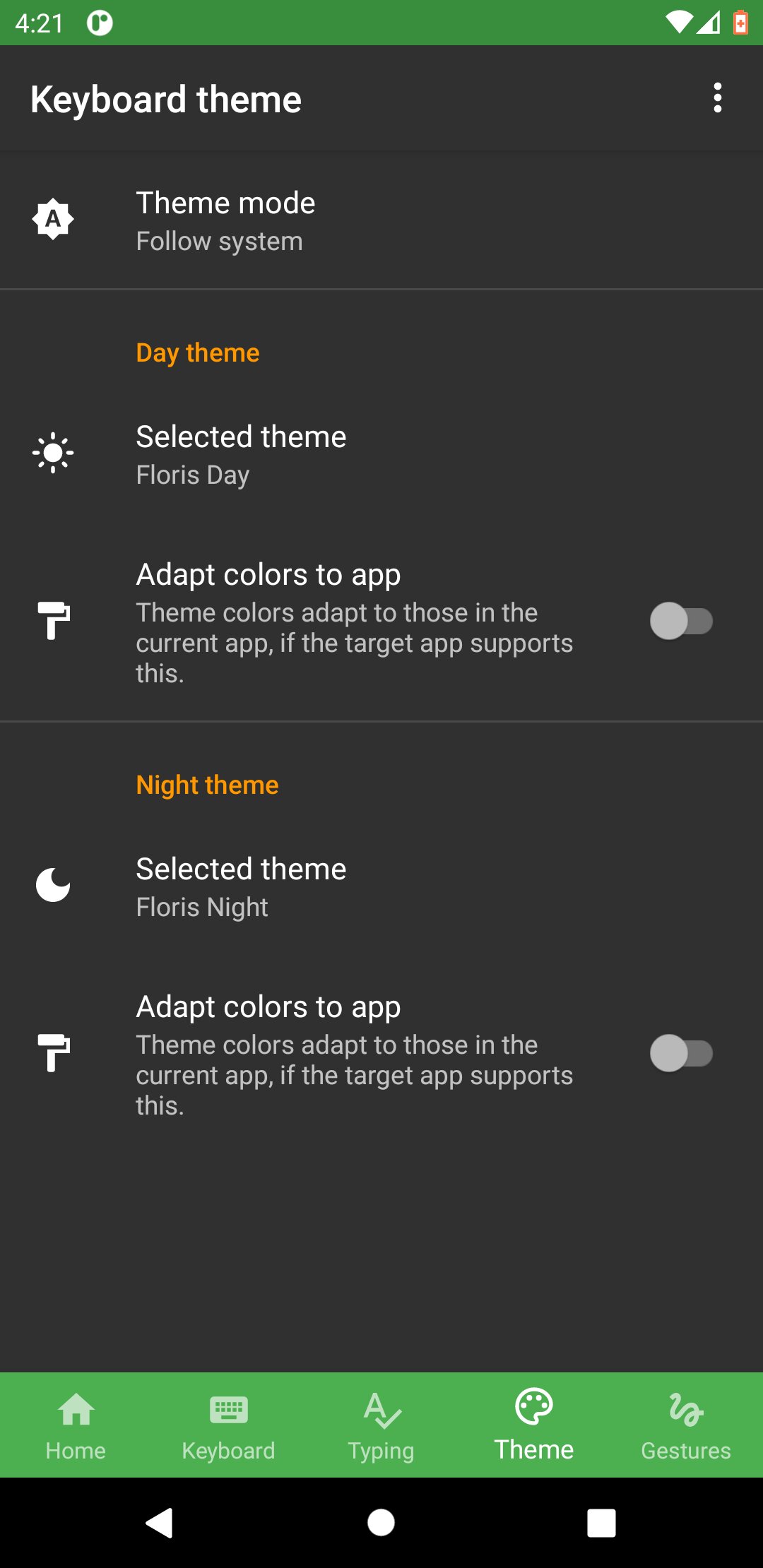This screenshot has width=763, height=1568.
Task: Tap the system home button
Action: (x=381, y=1523)
